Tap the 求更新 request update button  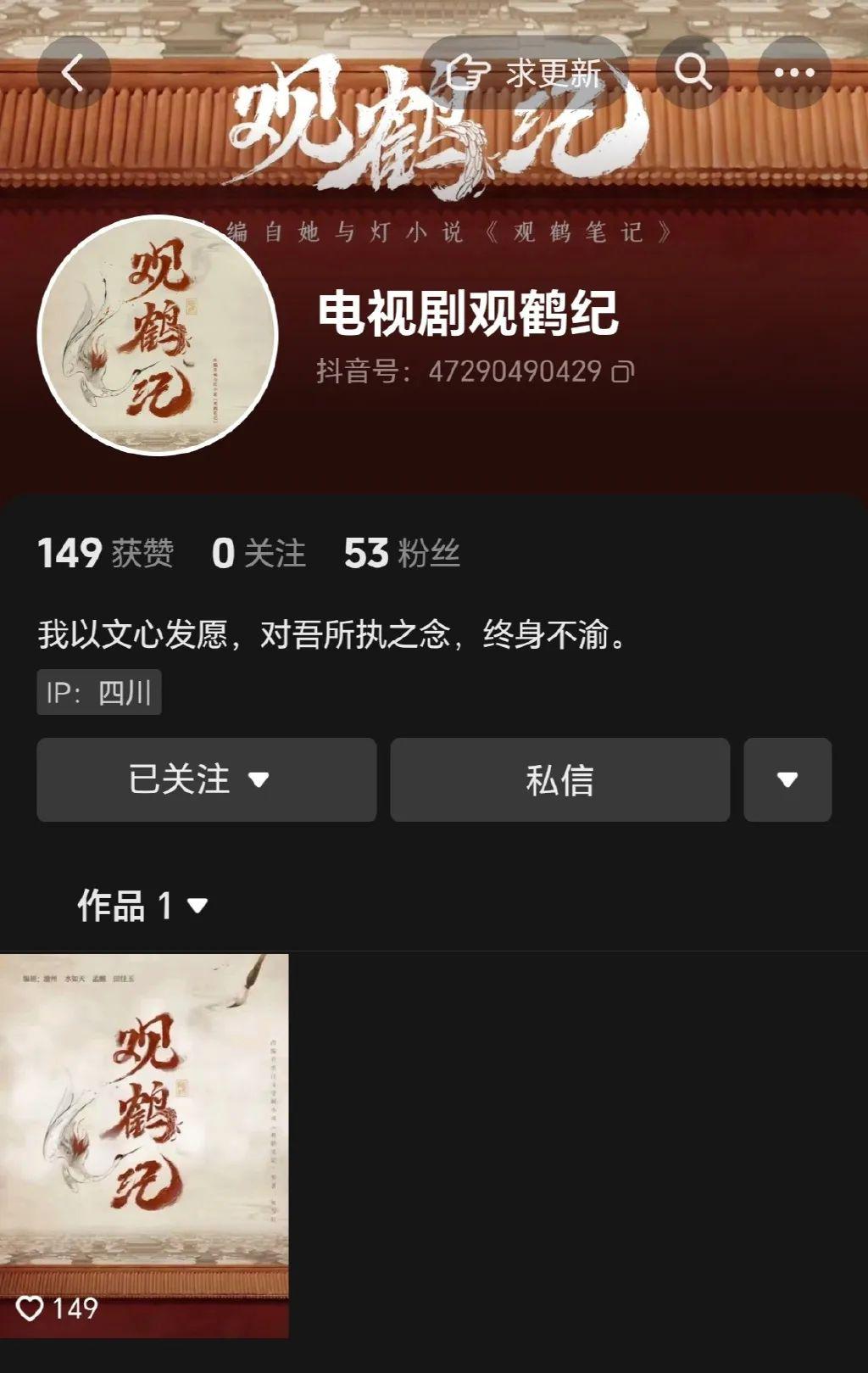coord(526,73)
